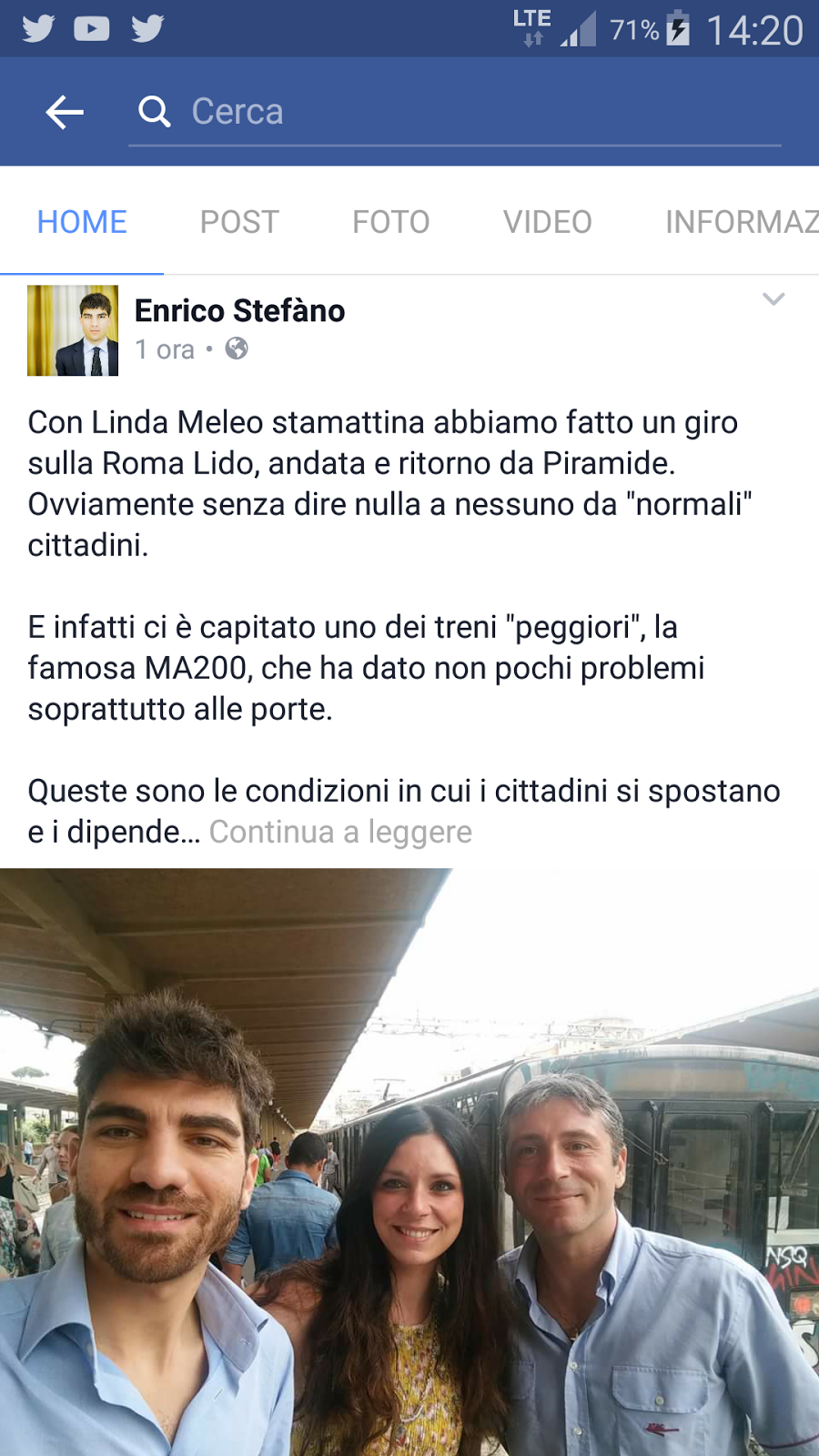Open Enrico Stefàno's profile name link
The image size is (819, 1456).
240,311
